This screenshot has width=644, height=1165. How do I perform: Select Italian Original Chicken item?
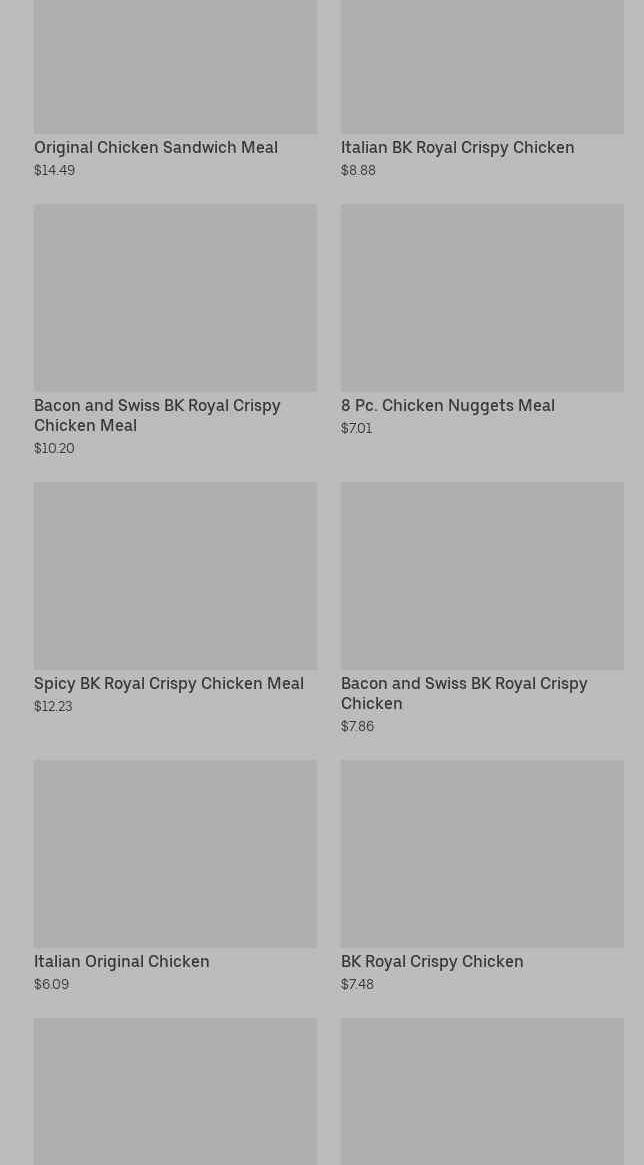point(175,876)
